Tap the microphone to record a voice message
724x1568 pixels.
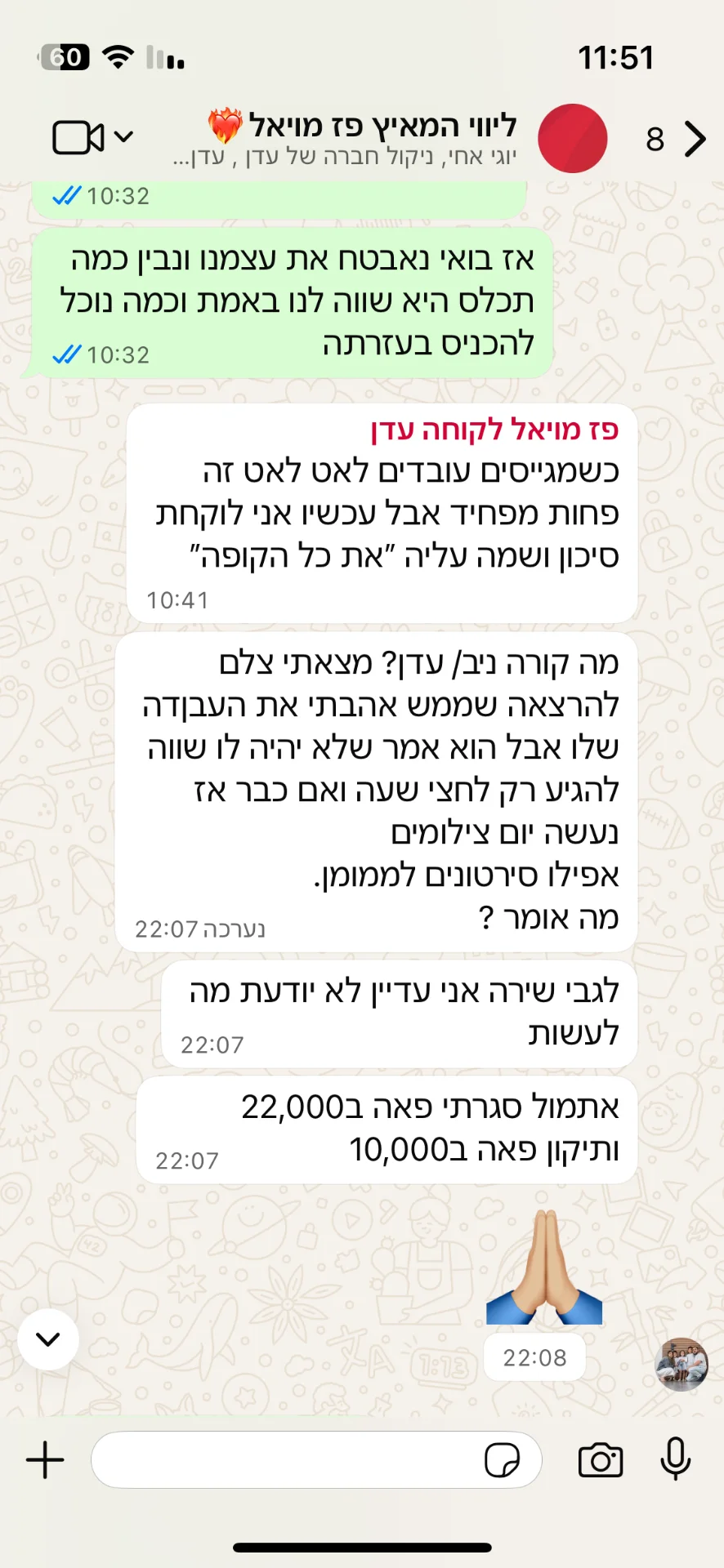tap(676, 1459)
